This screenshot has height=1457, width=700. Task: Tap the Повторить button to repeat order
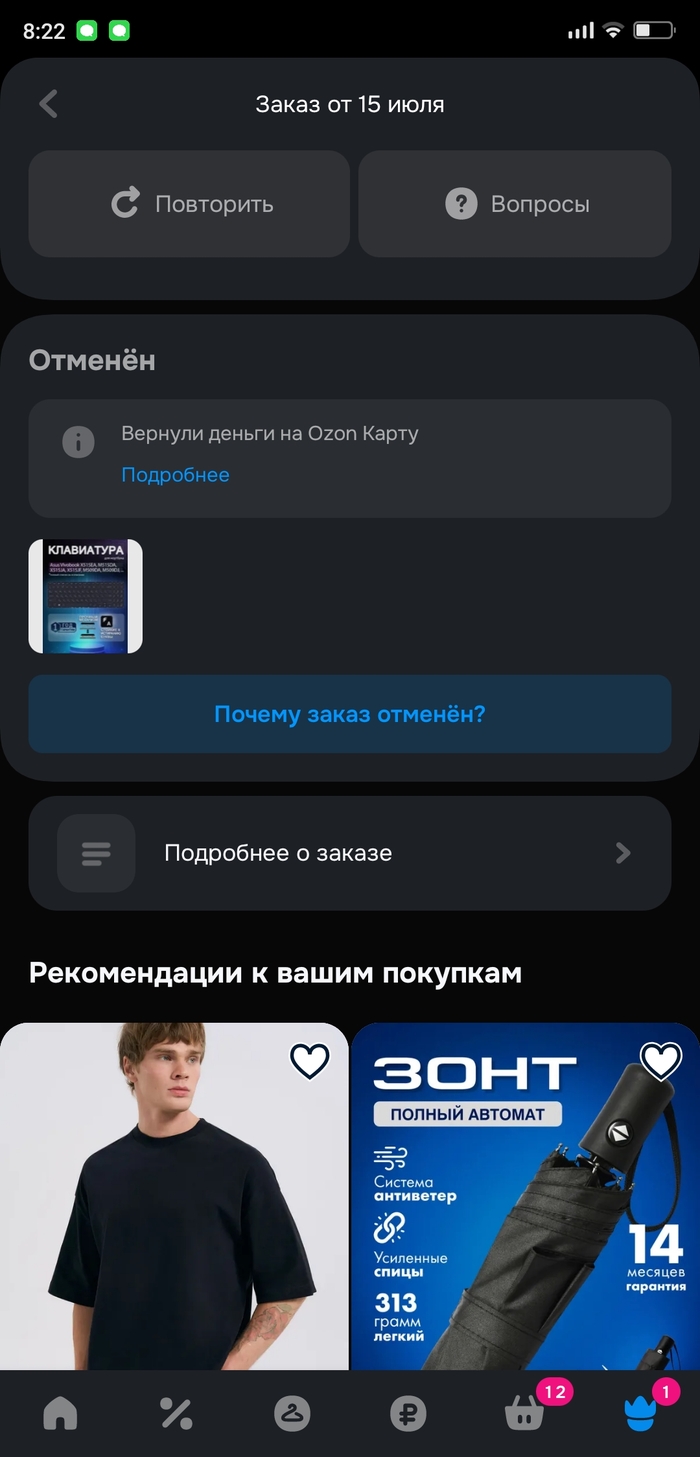[x=190, y=204]
